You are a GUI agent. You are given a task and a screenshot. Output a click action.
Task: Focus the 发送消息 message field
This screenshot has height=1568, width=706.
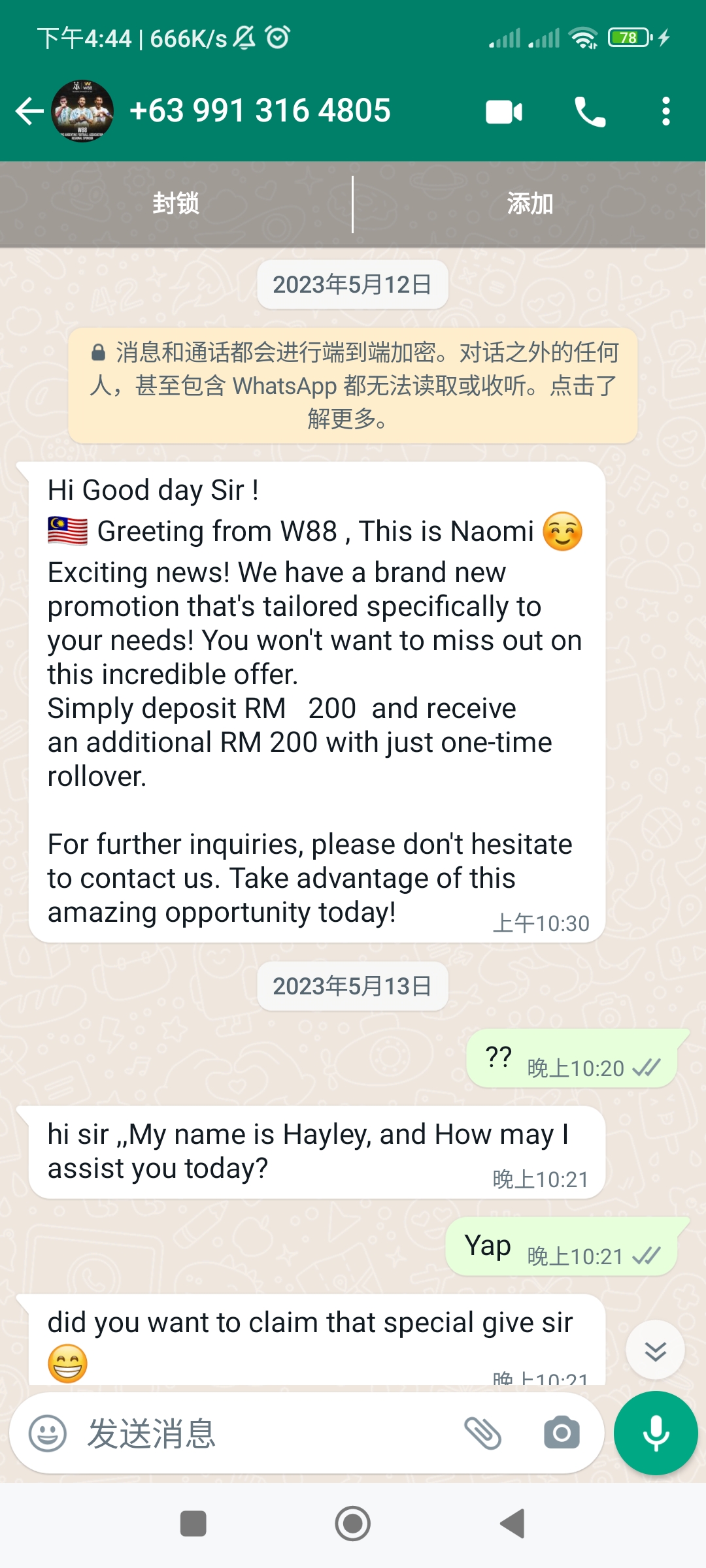(261, 1434)
